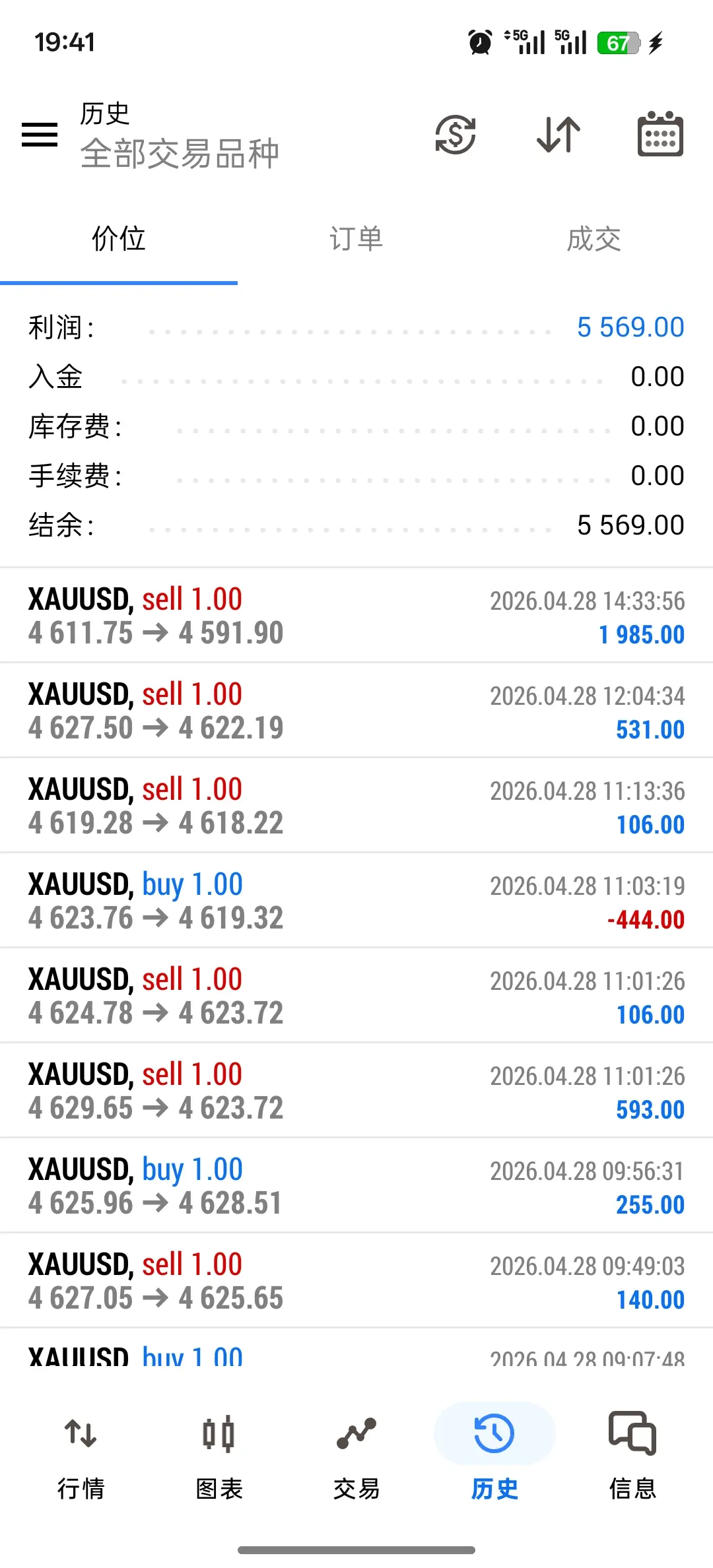
Task: Tap the dollar symbol filter icon
Action: [456, 135]
